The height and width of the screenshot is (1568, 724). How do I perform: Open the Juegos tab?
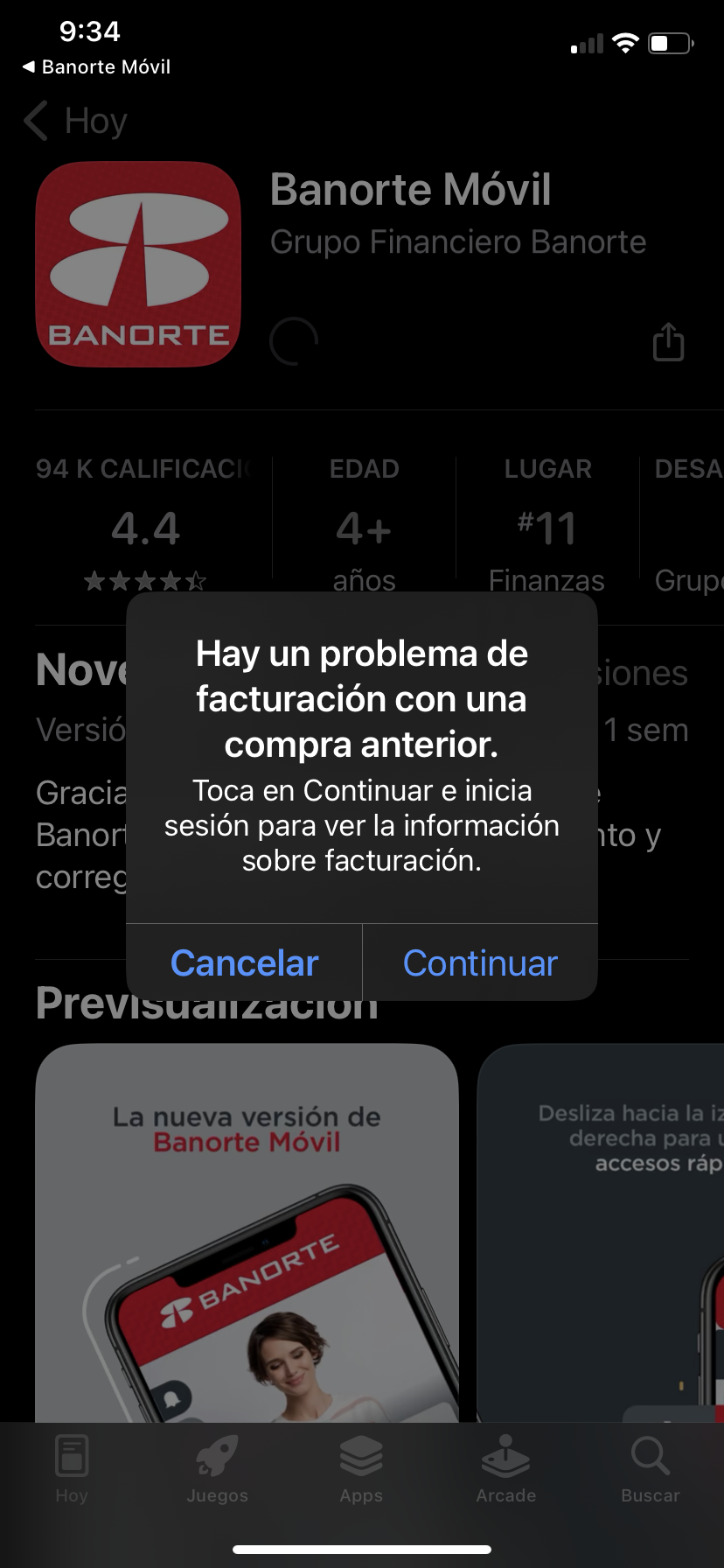tap(217, 1468)
